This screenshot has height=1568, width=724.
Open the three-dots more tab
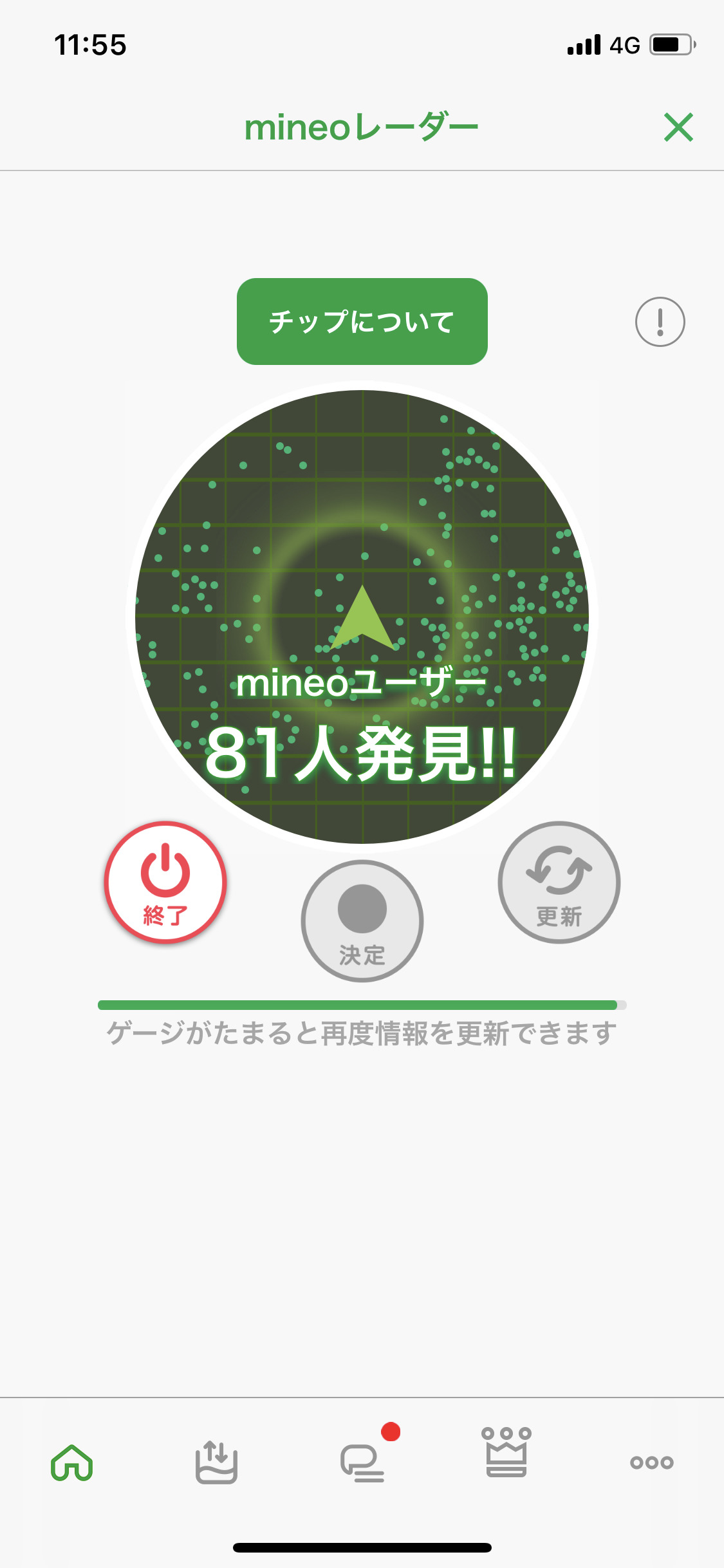click(x=651, y=1462)
